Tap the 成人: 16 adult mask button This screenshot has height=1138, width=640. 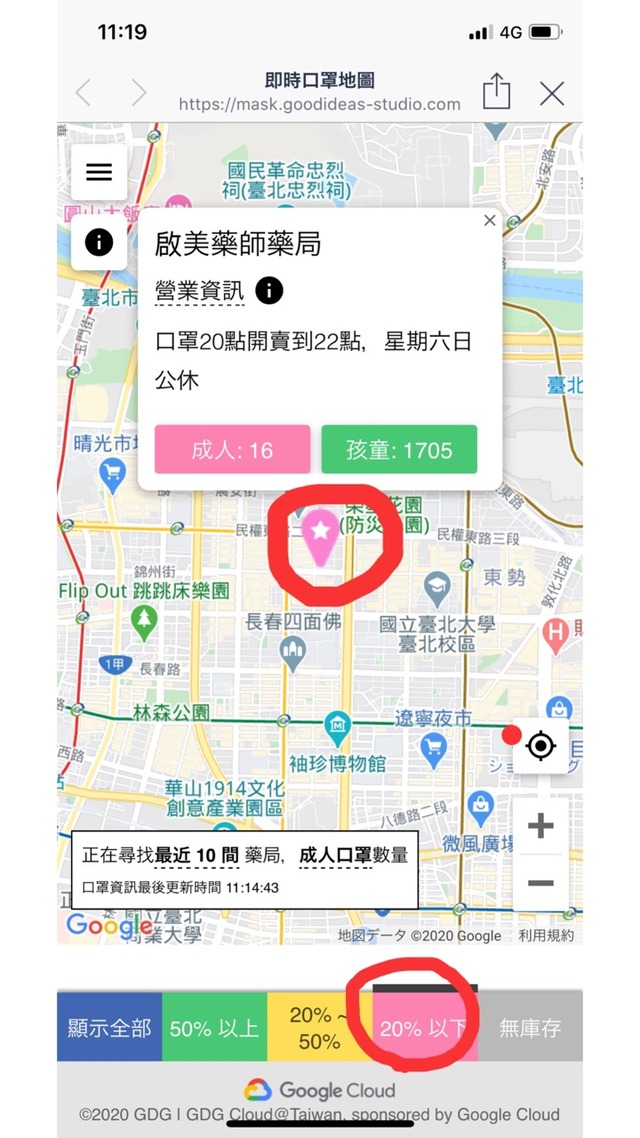pyautogui.click(x=232, y=449)
